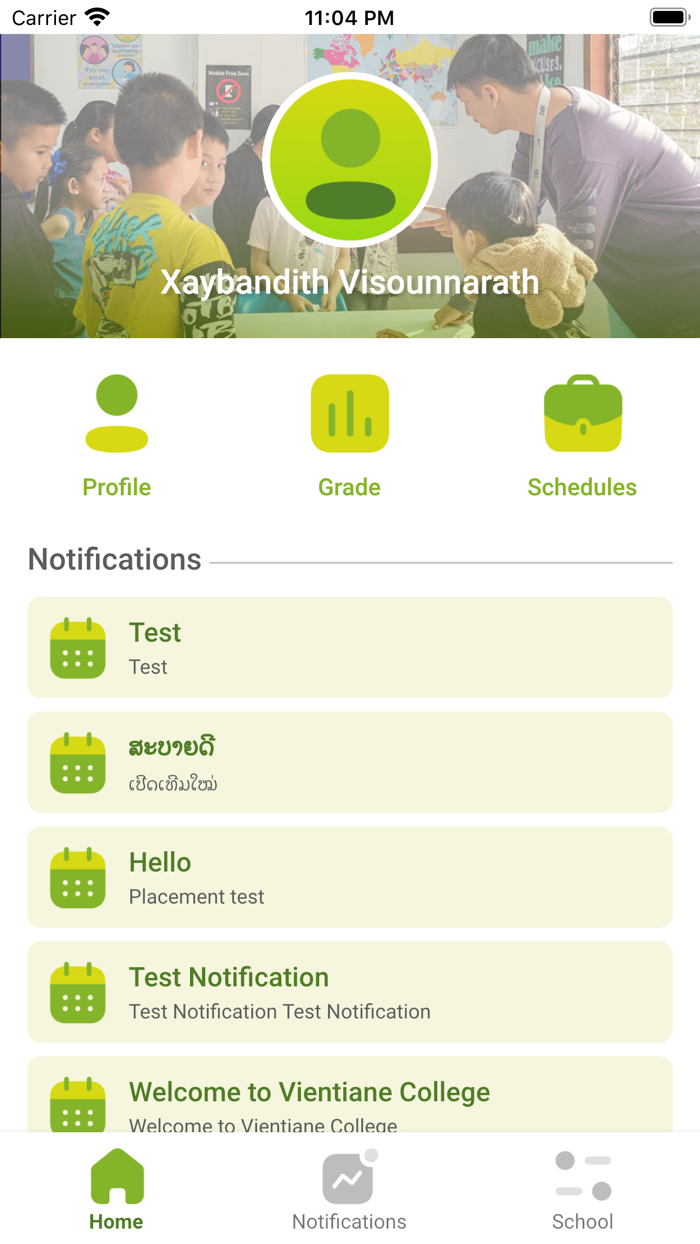The height and width of the screenshot is (1244, 700).
Task: Switch to the School tab
Action: click(583, 1190)
